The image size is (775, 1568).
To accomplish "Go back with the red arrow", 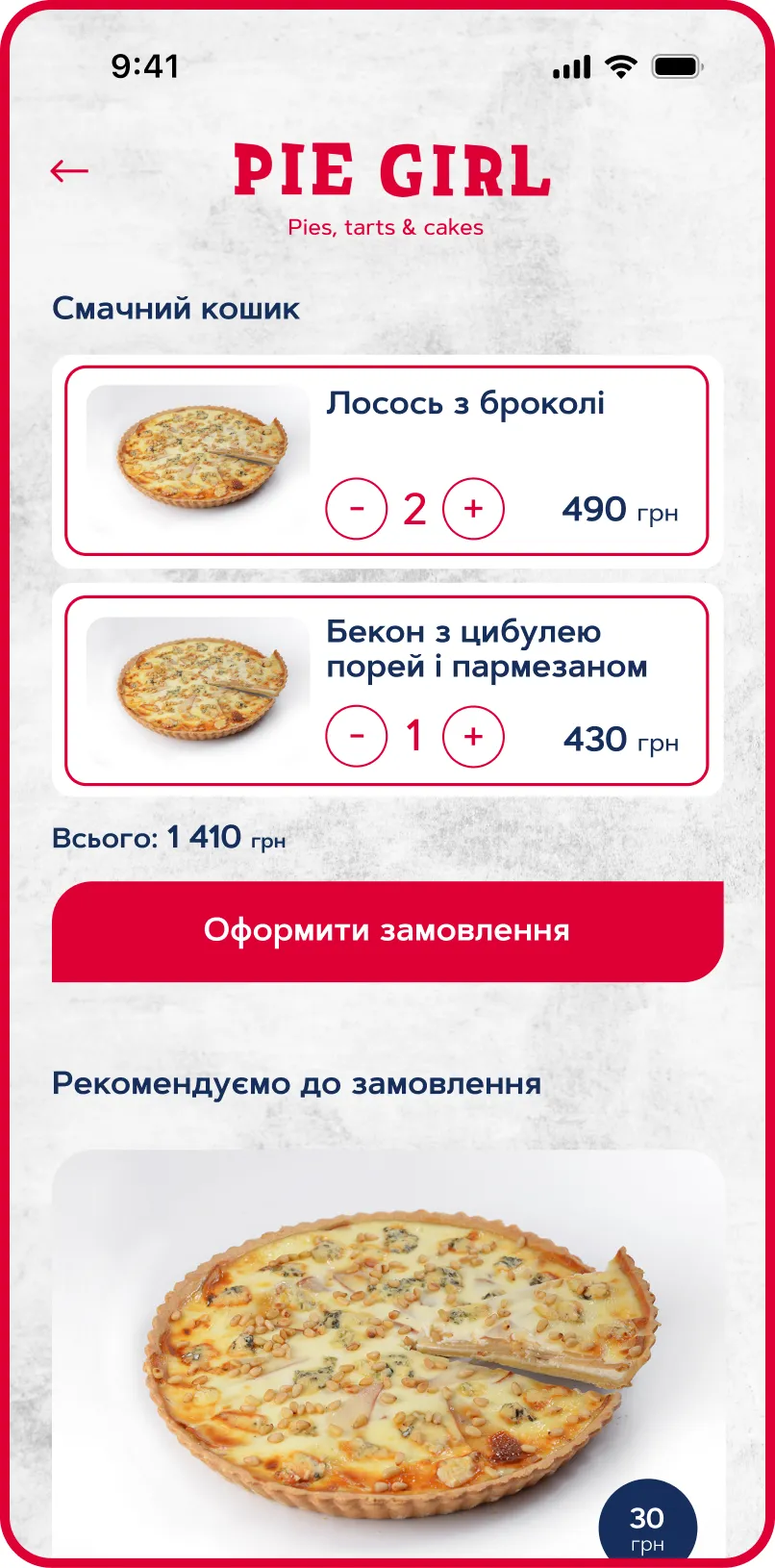I will pos(69,171).
